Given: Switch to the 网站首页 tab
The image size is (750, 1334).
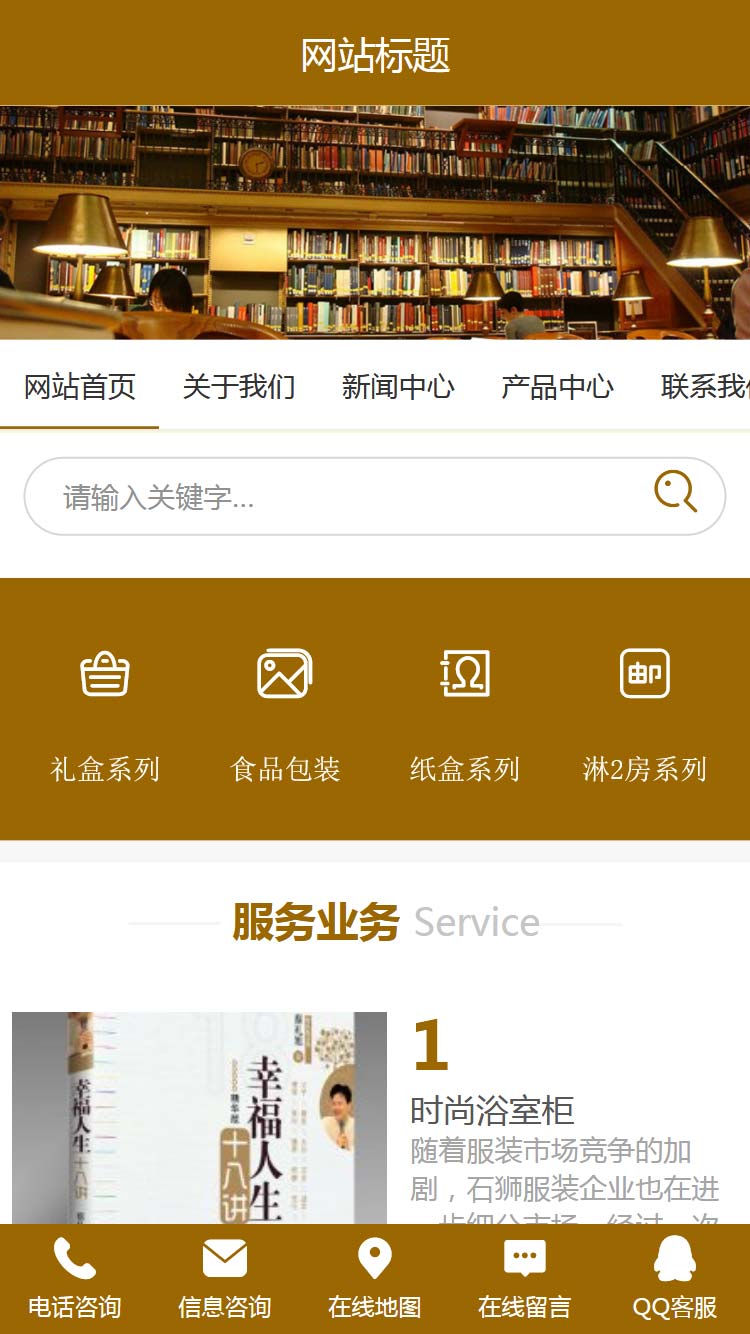Looking at the screenshot, I should pos(80,386).
